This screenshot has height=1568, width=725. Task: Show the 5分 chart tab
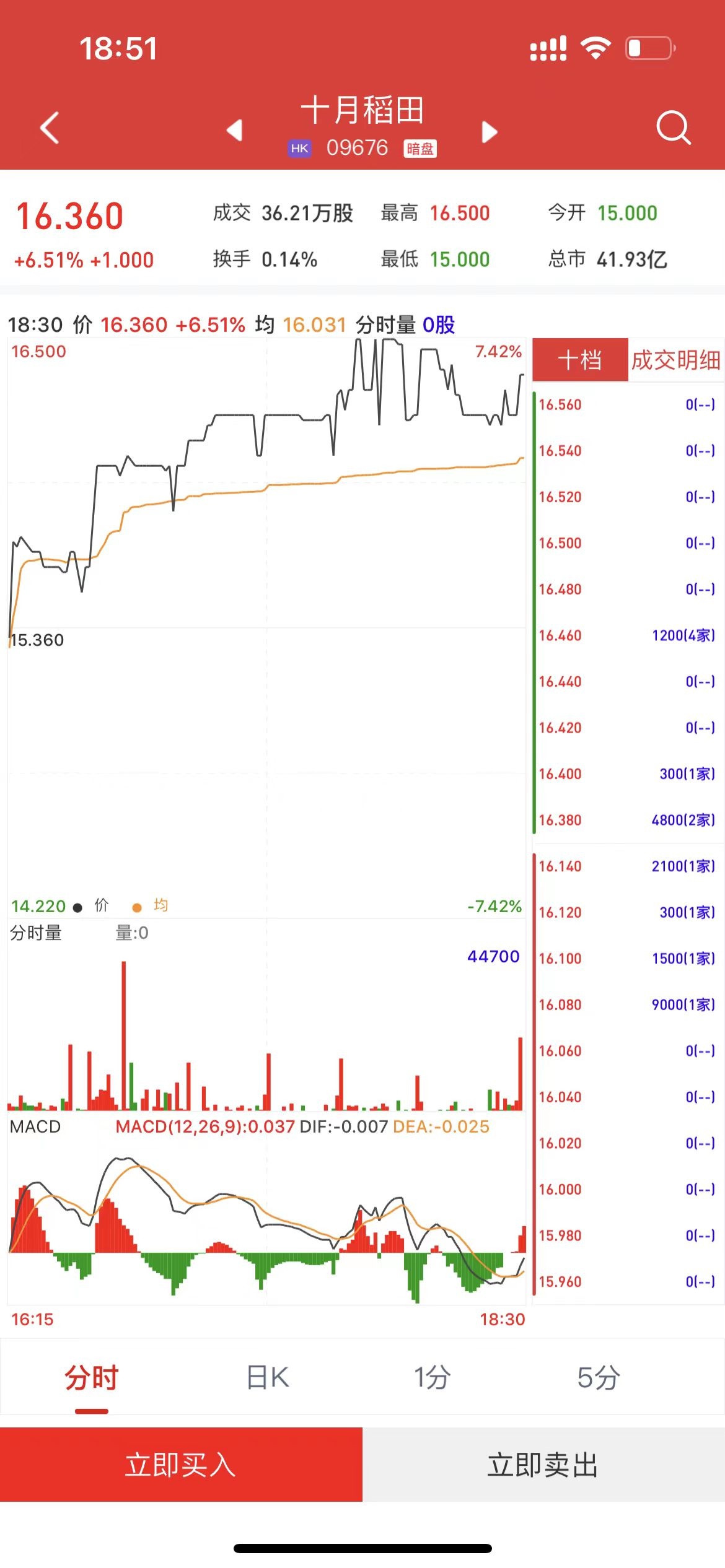click(x=598, y=1377)
